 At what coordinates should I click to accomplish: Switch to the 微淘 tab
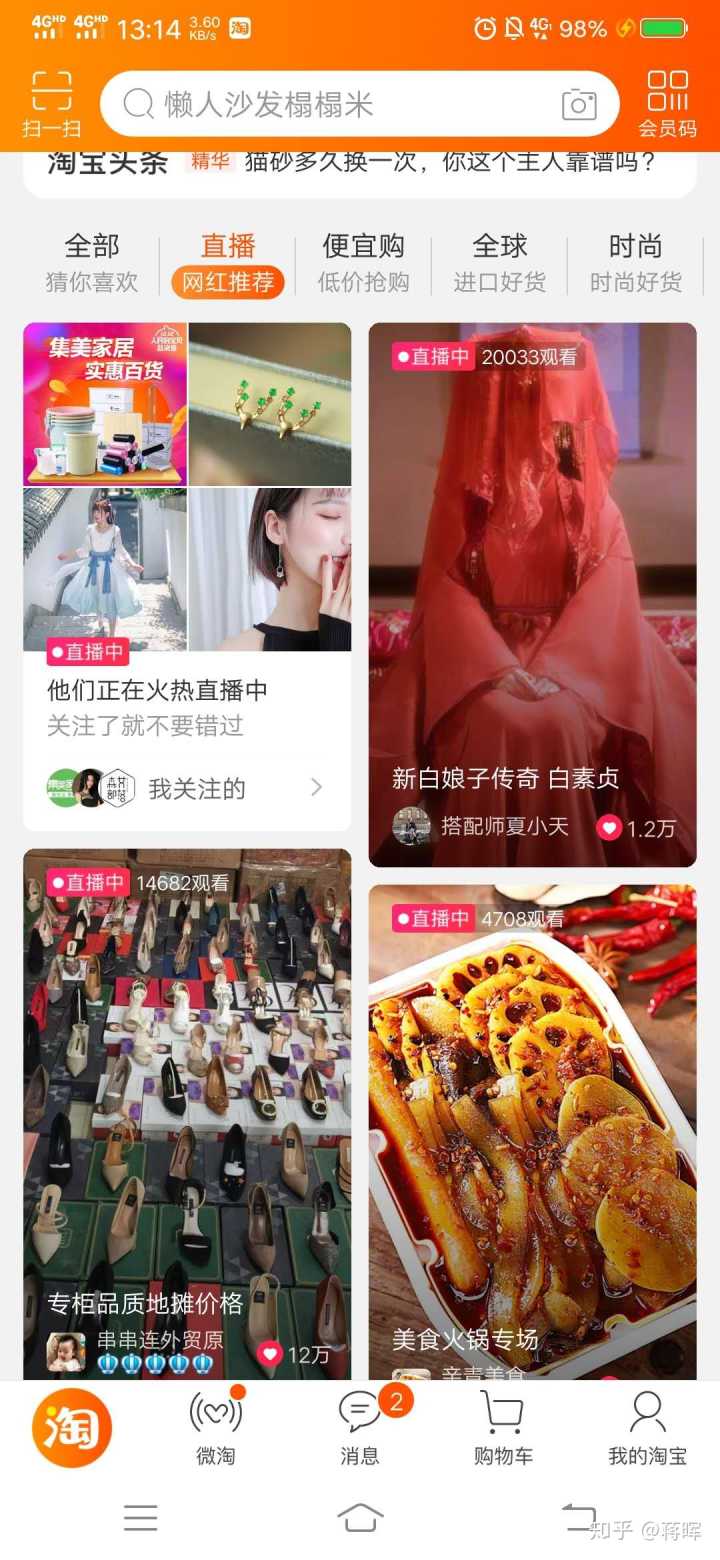[216, 1428]
